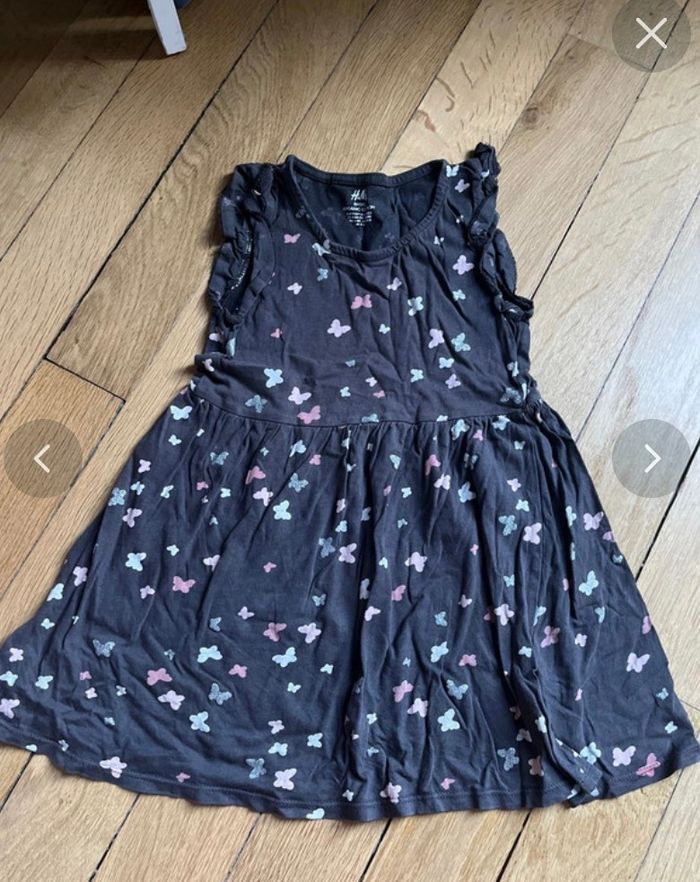
Task: Close the full-screen photo viewer
Action: point(651,33)
